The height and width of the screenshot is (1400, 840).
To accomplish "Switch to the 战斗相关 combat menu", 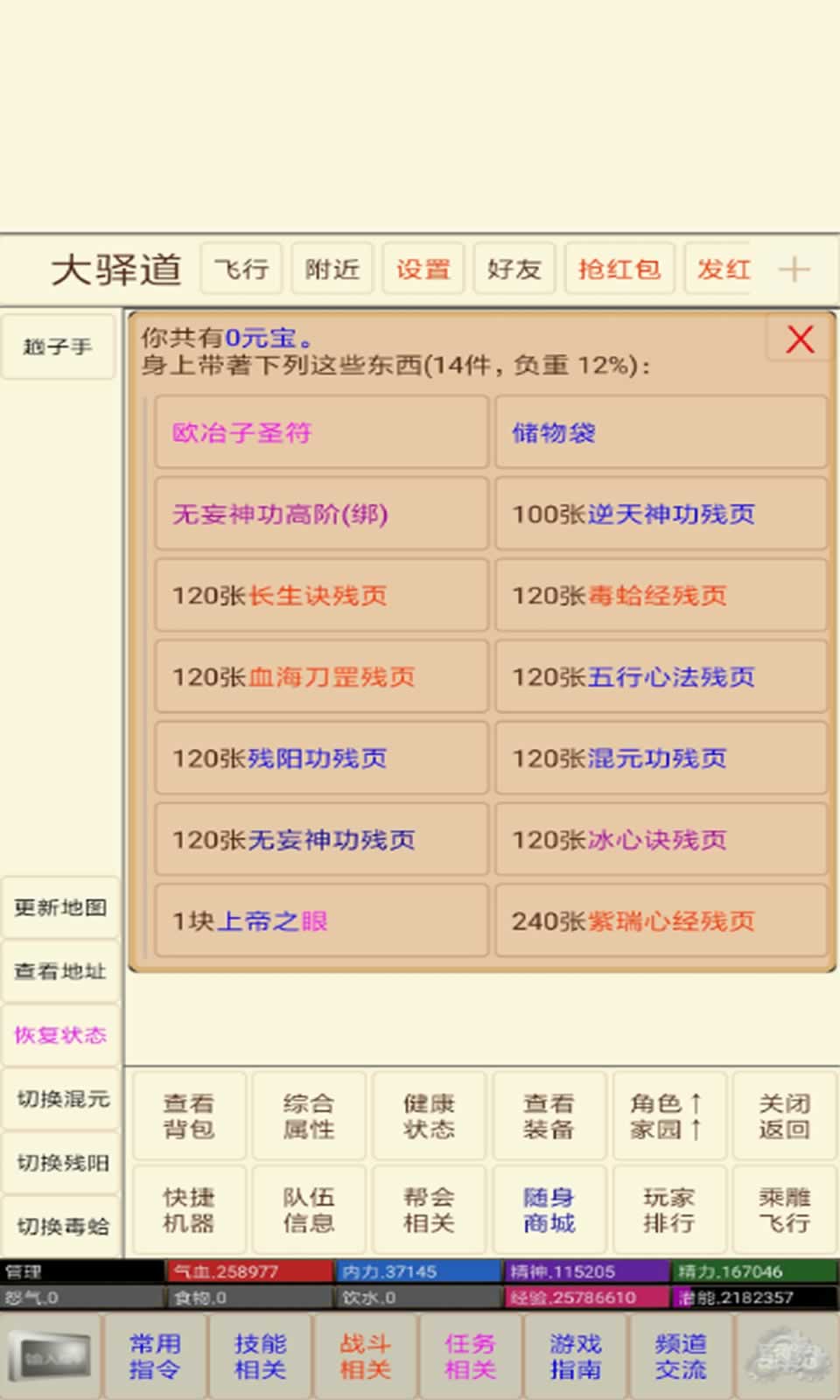I will (364, 1354).
